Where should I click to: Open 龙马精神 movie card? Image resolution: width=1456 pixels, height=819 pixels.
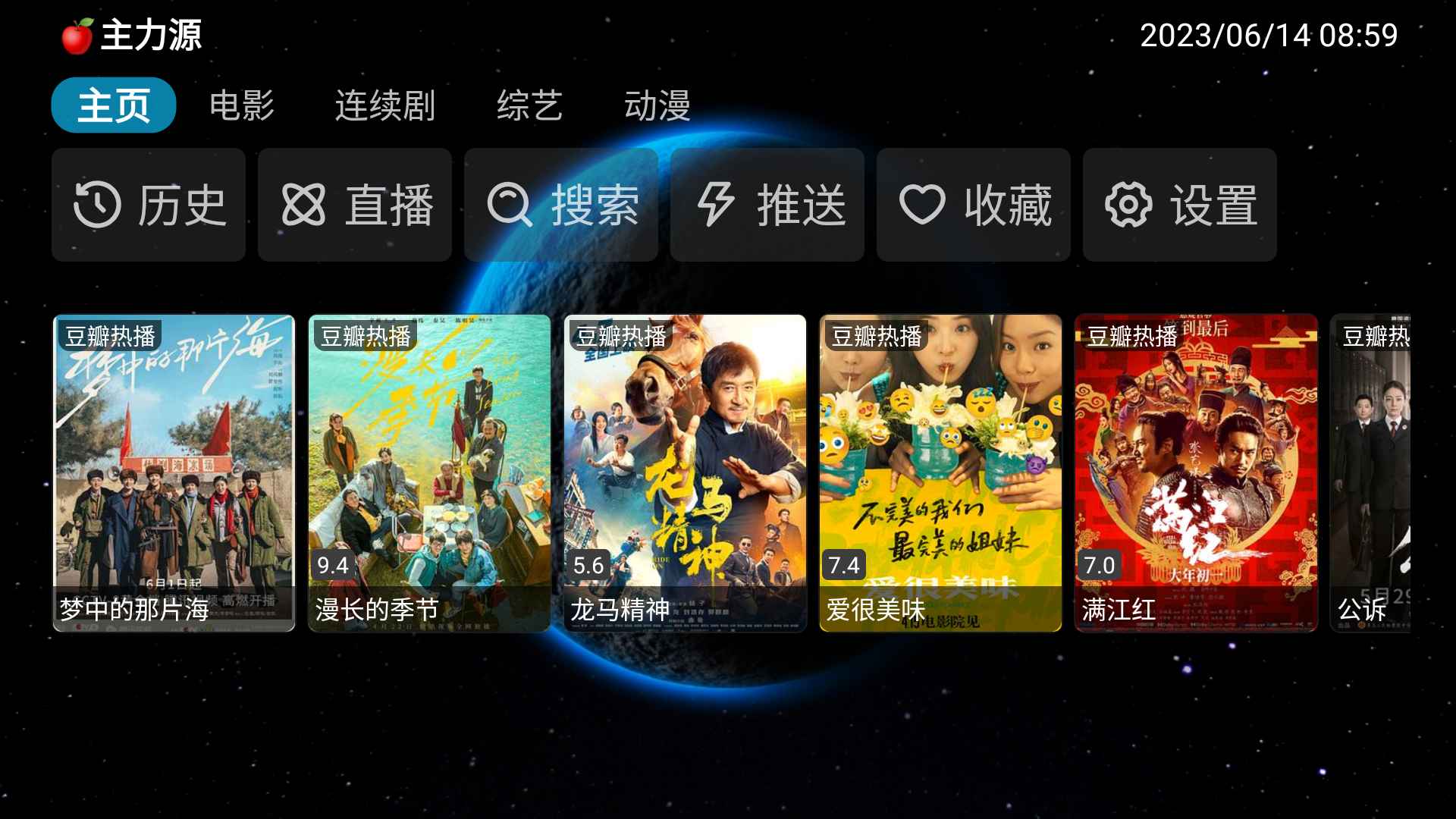[x=685, y=472]
